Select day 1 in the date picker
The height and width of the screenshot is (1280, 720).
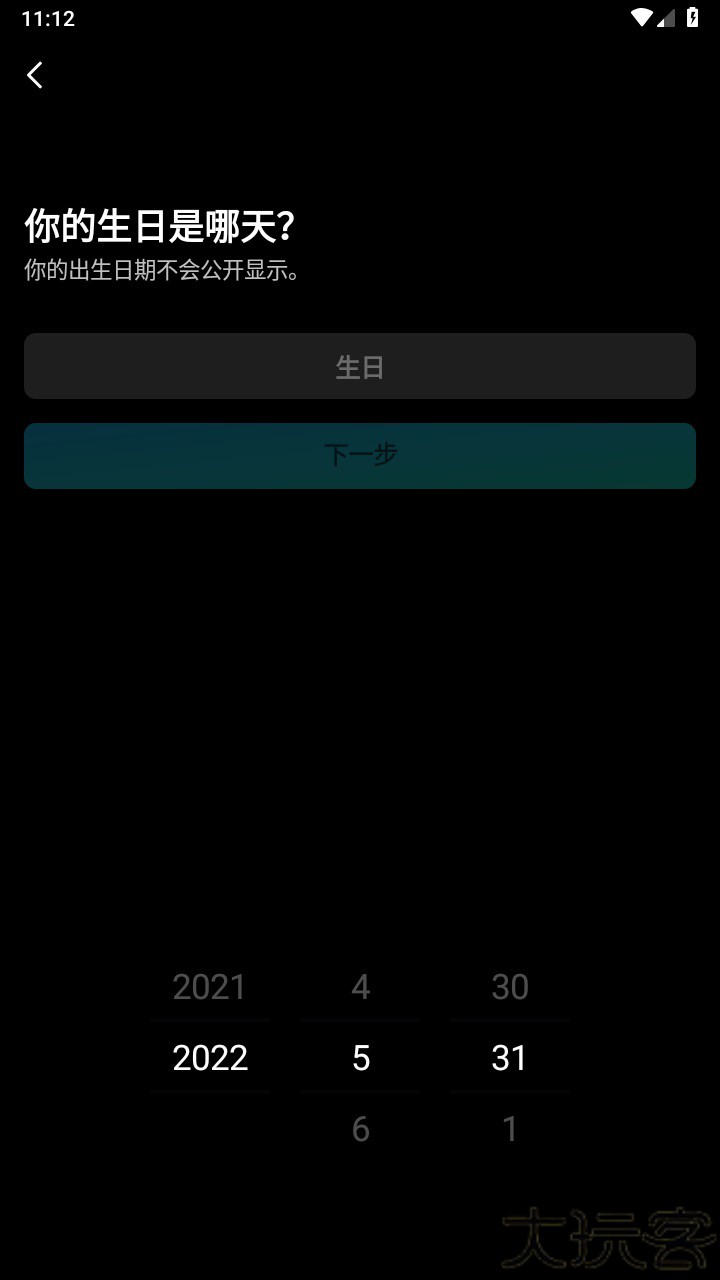click(510, 1129)
